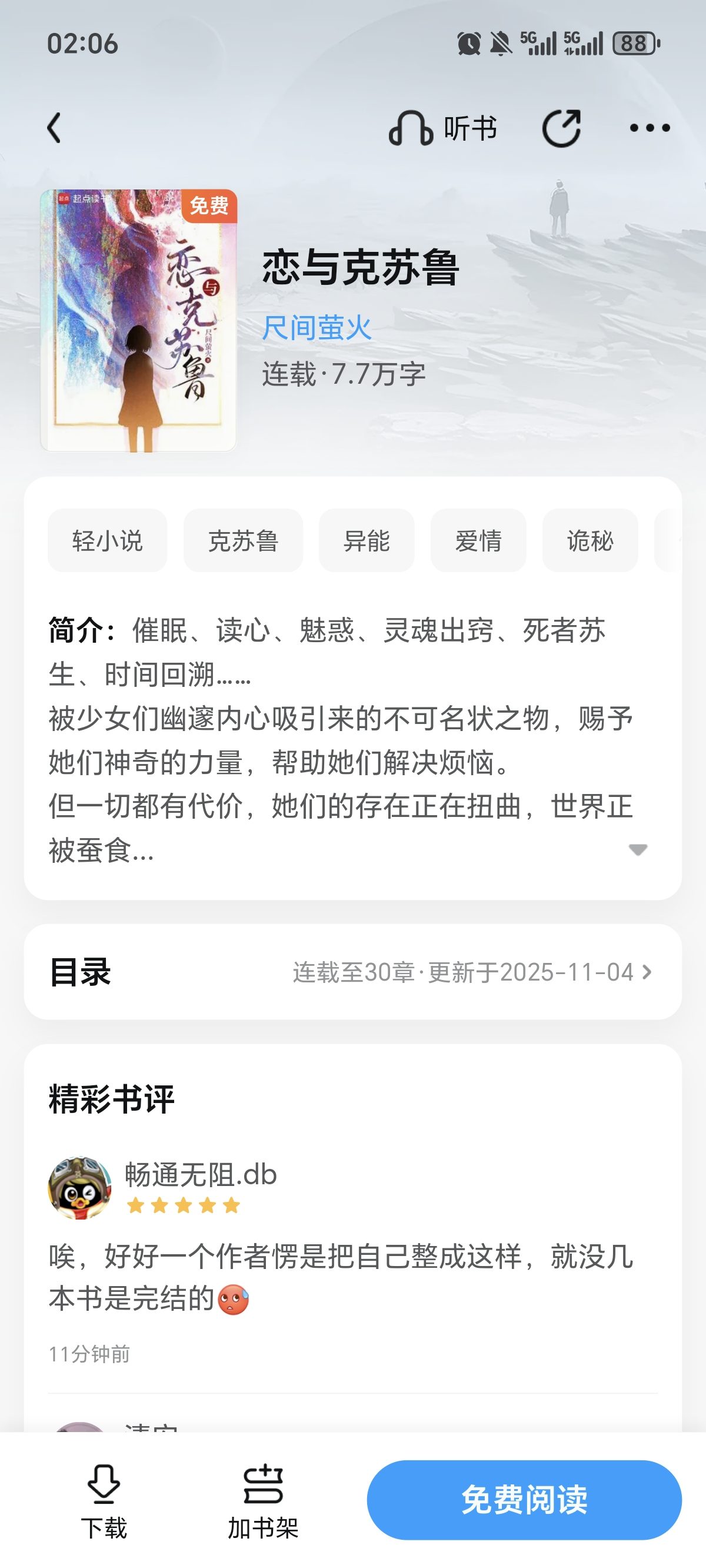
Task: Open the 目录 chapter list
Action: (353, 972)
